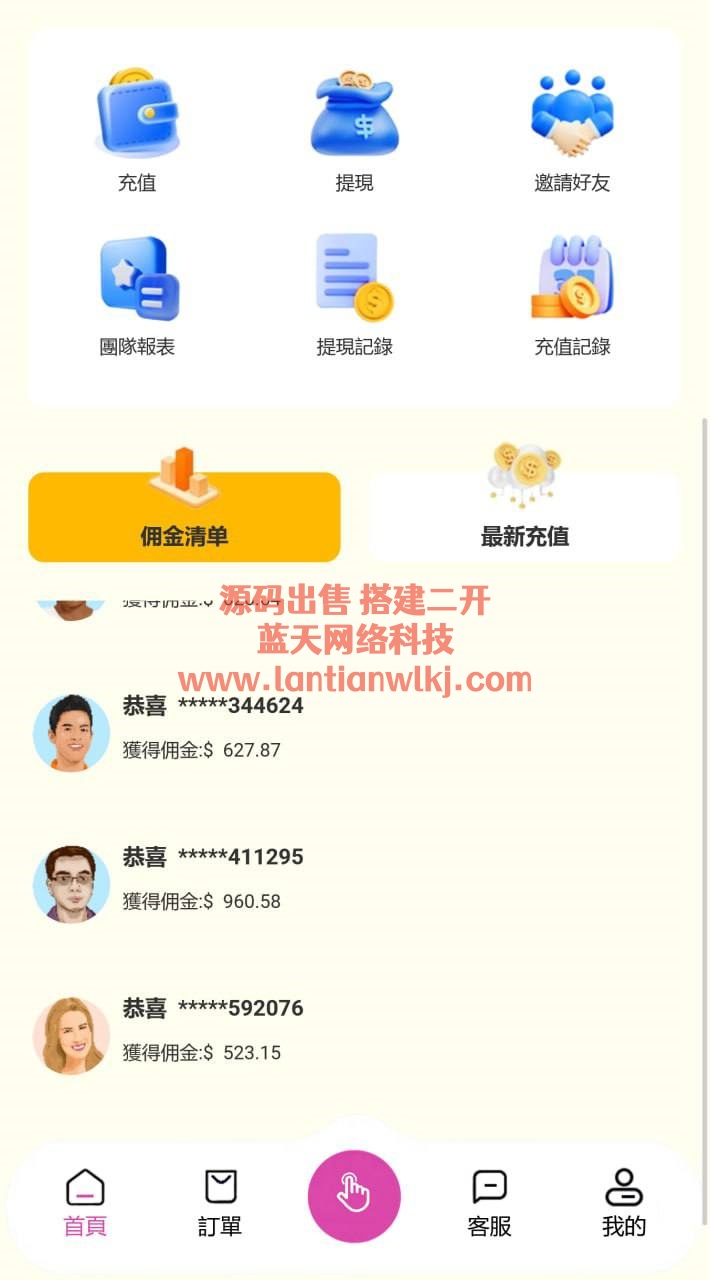Tap 邀請好友 to invite friends
Image resolution: width=710 pixels, height=1280 pixels.
pos(572,132)
